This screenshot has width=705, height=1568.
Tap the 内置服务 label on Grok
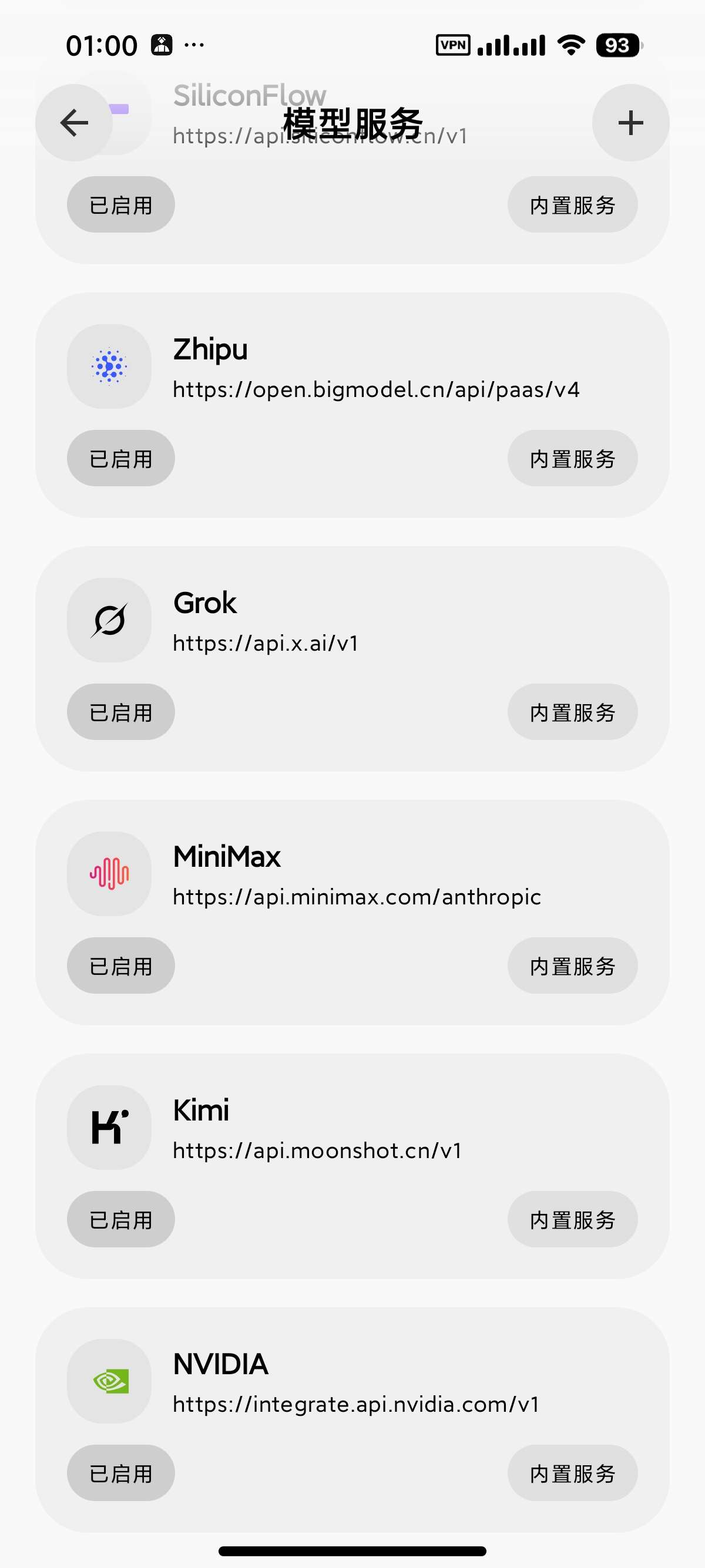(572, 712)
